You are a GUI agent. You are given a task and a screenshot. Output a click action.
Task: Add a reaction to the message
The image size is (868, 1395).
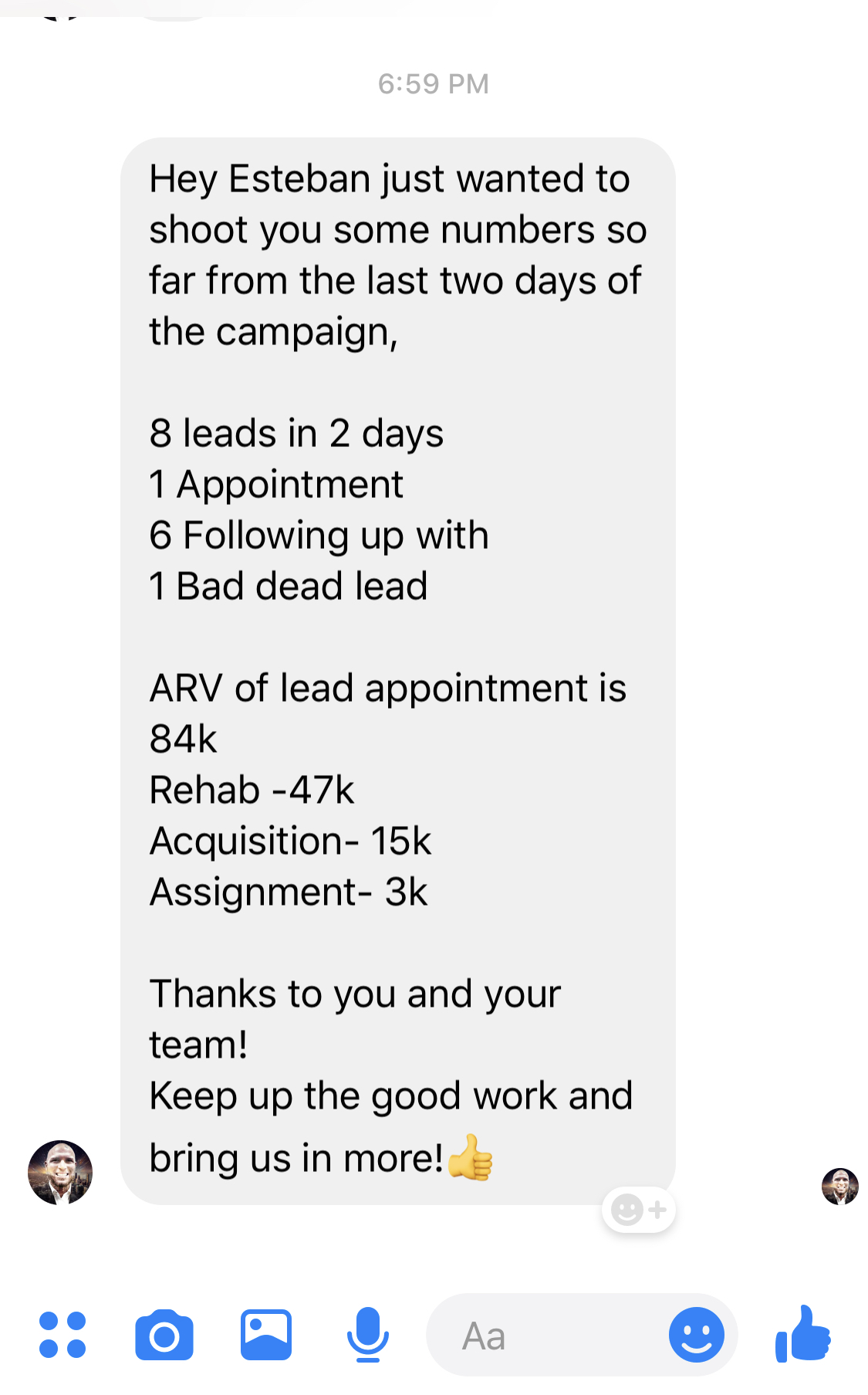(x=639, y=1210)
